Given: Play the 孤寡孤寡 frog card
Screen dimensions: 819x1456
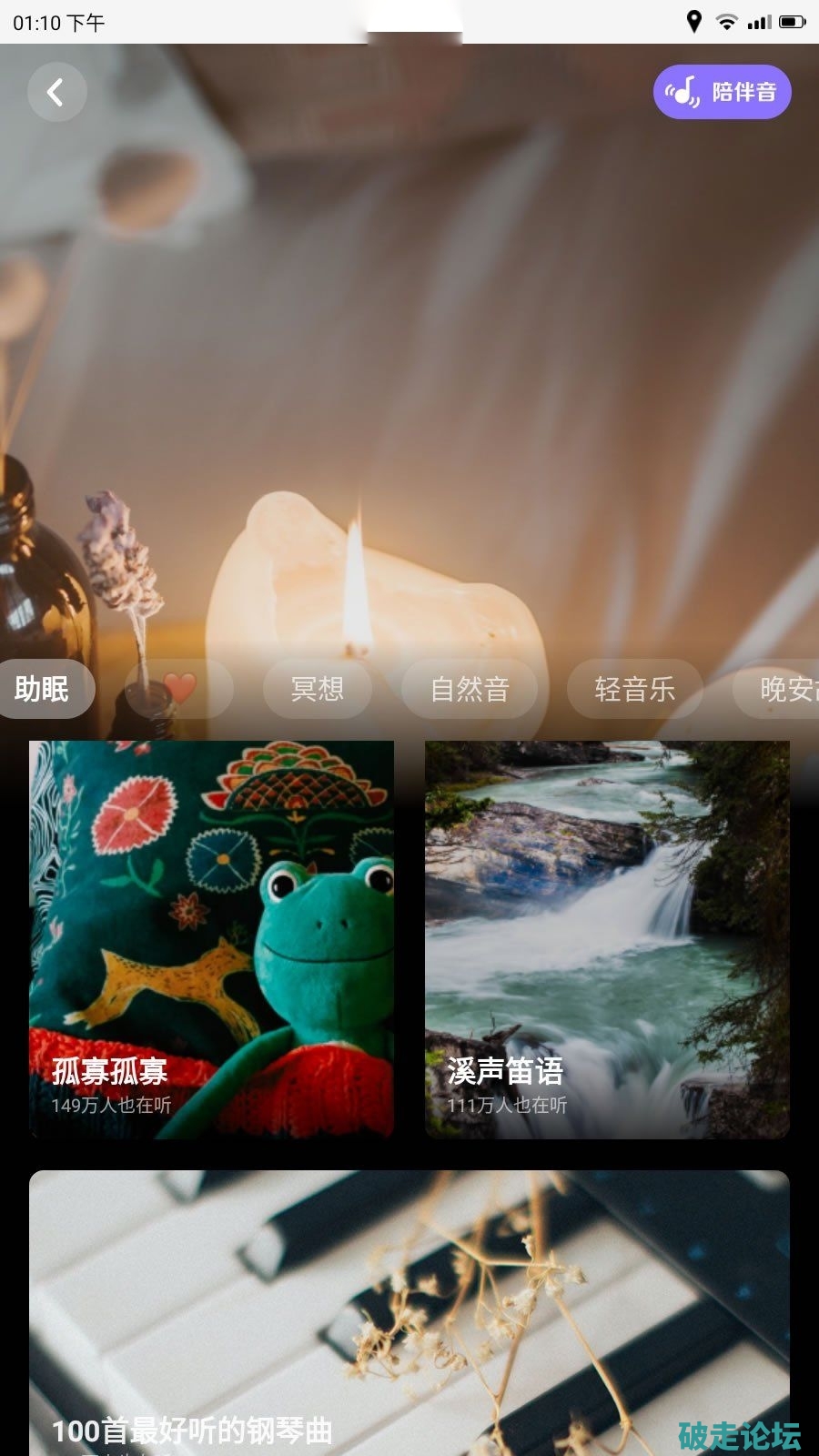Looking at the screenshot, I should [211, 939].
